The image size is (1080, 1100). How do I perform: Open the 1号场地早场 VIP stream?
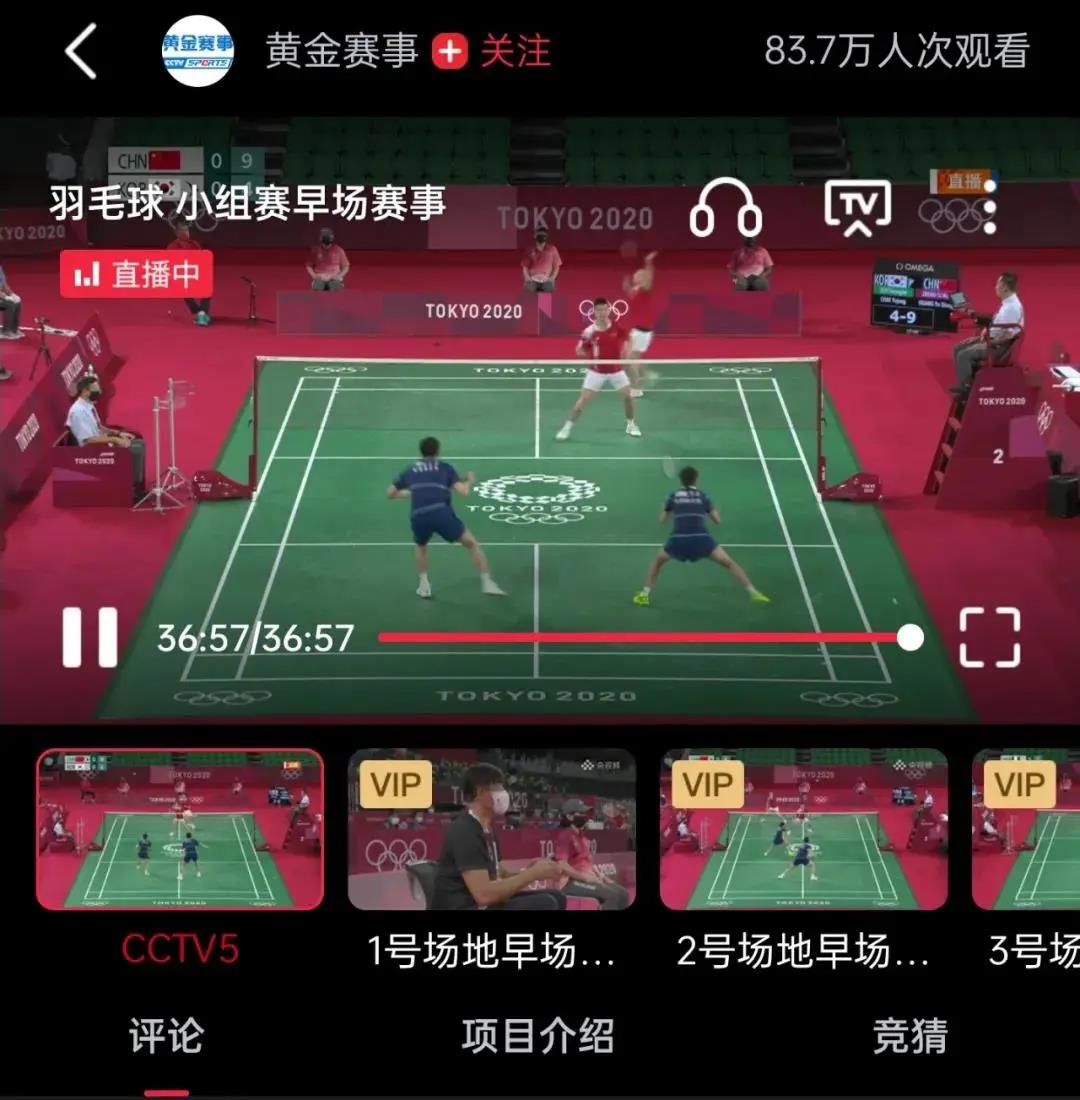coord(491,829)
